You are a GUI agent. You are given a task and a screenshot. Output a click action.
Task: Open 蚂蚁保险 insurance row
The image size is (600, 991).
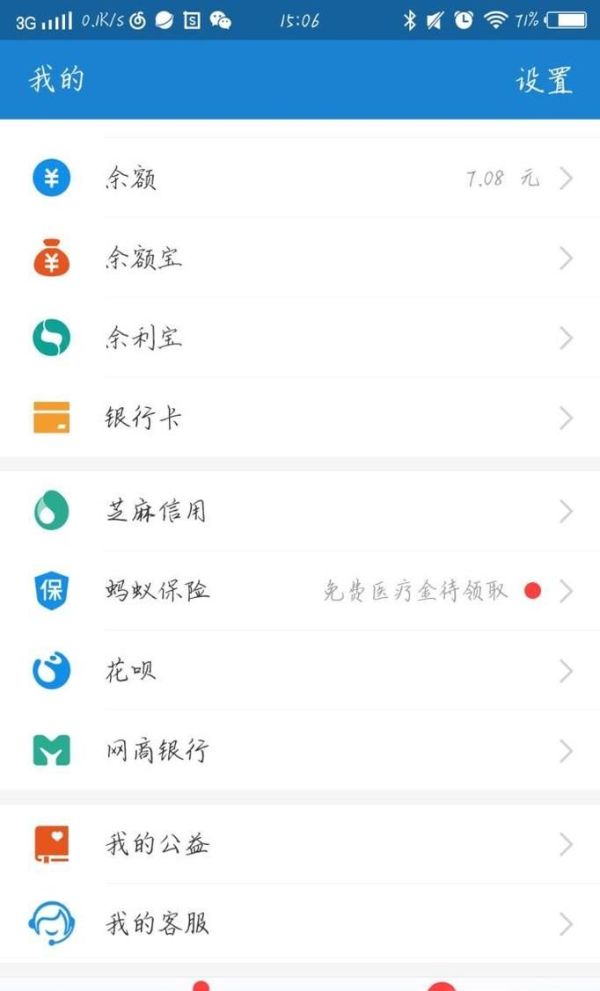300,591
